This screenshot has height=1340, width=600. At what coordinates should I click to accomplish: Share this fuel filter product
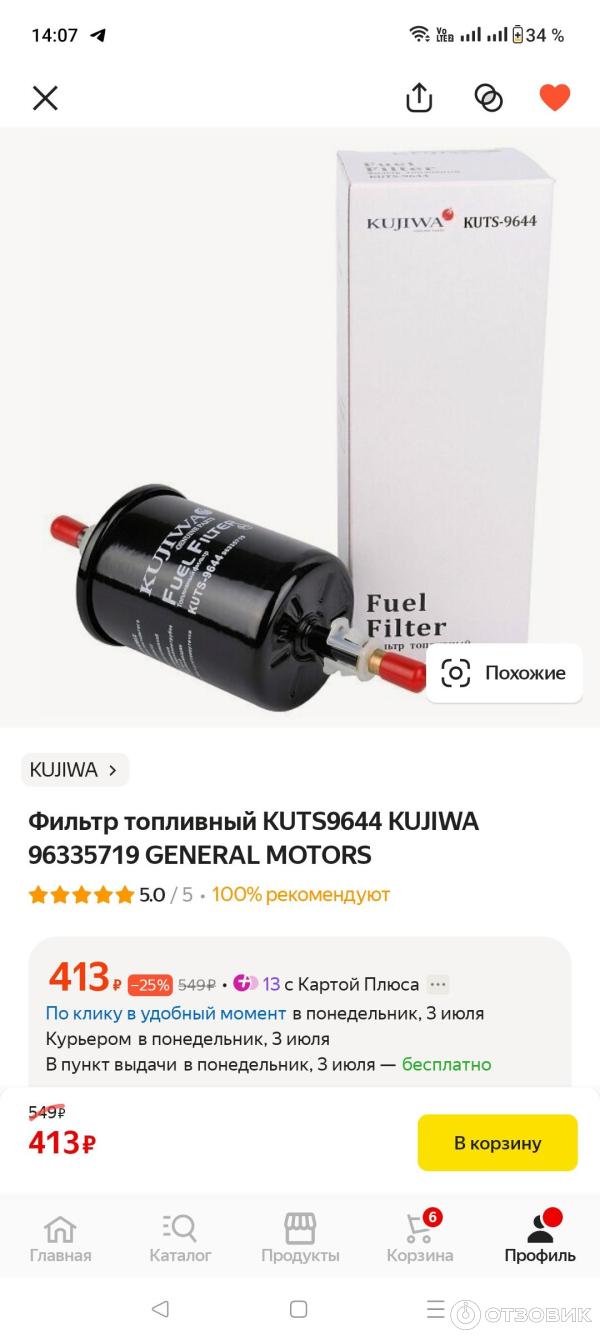click(x=419, y=97)
